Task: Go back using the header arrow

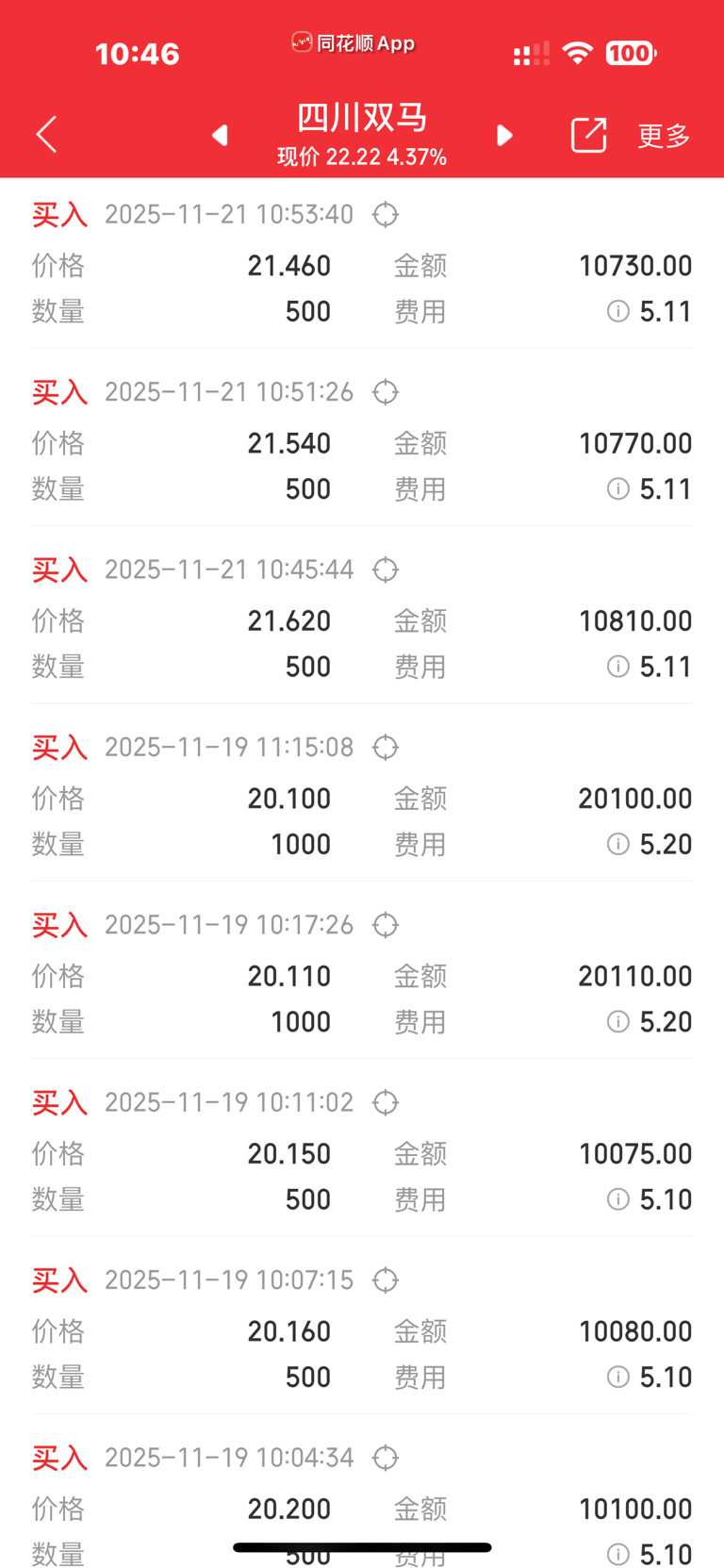Action: point(47,135)
